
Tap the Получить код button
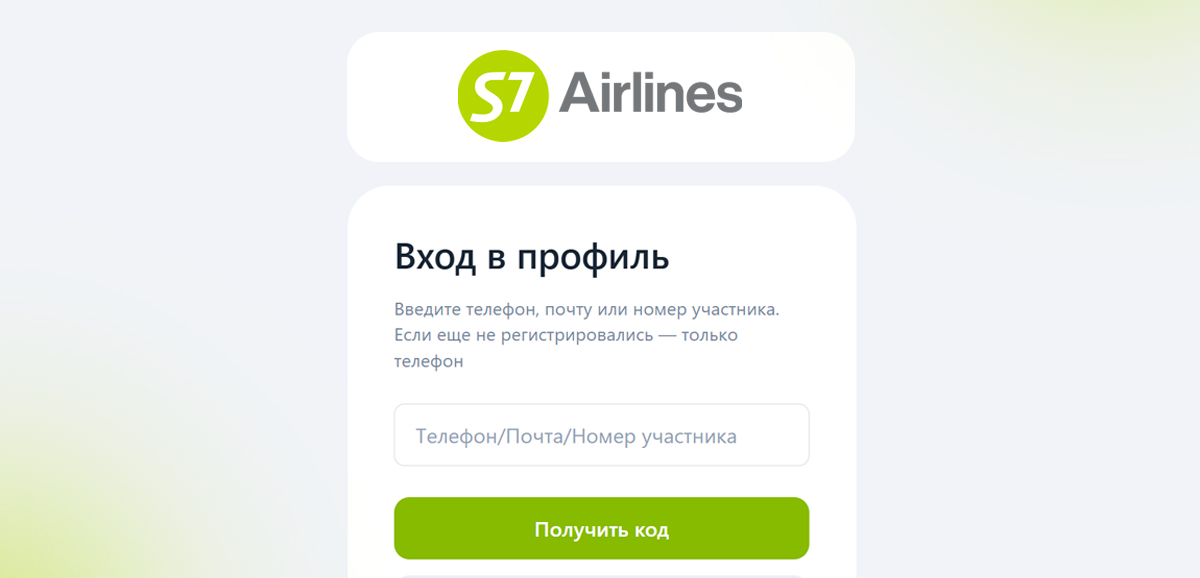[x=601, y=529]
